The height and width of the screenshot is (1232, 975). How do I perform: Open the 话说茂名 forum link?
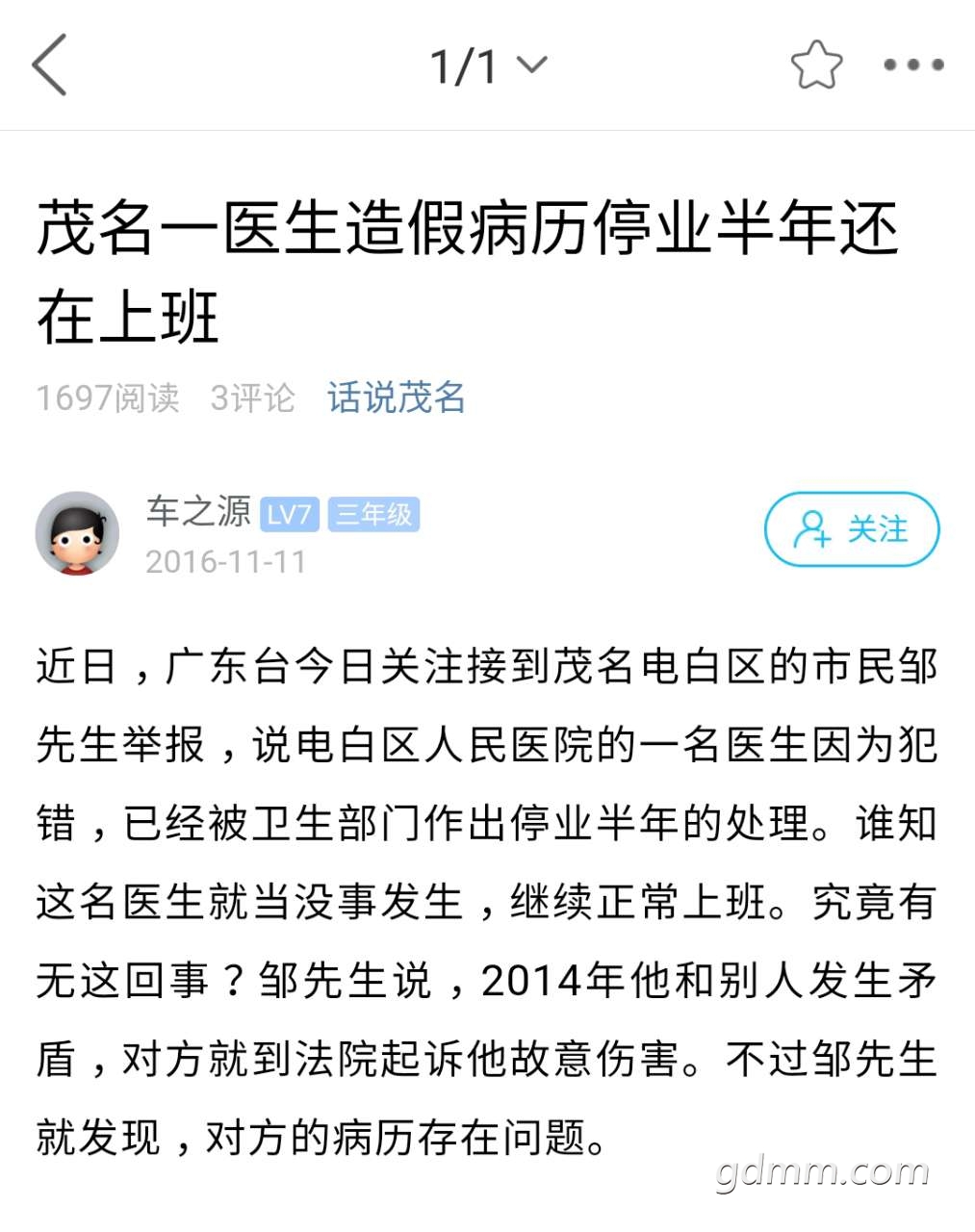pos(397,398)
